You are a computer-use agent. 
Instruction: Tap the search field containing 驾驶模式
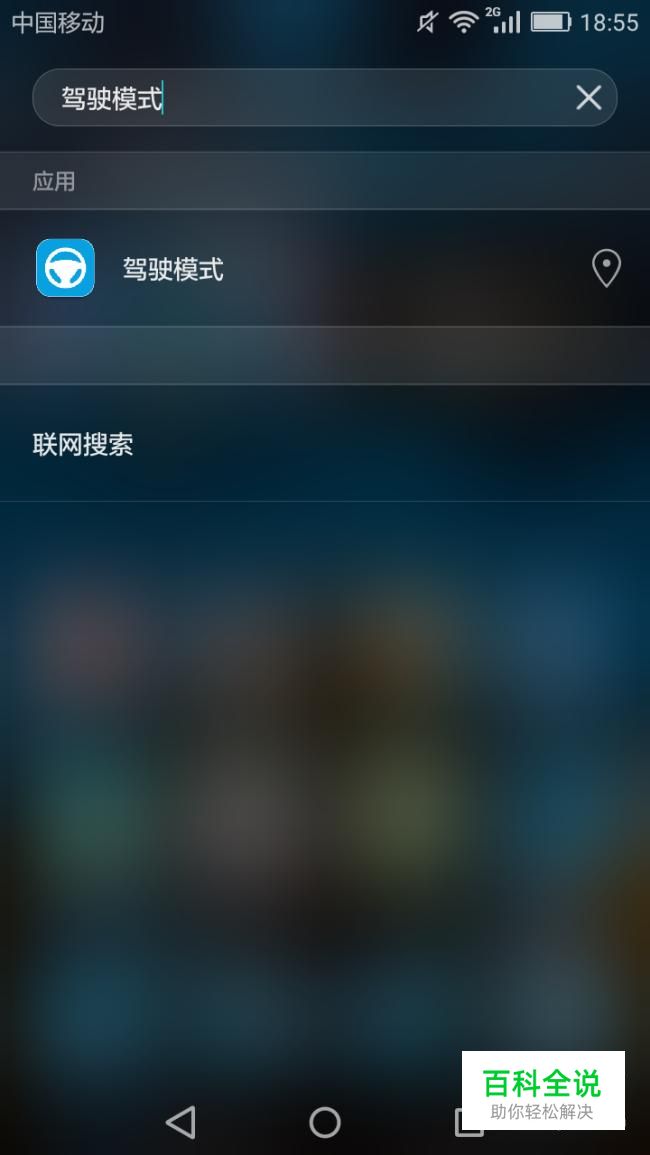tap(300, 98)
